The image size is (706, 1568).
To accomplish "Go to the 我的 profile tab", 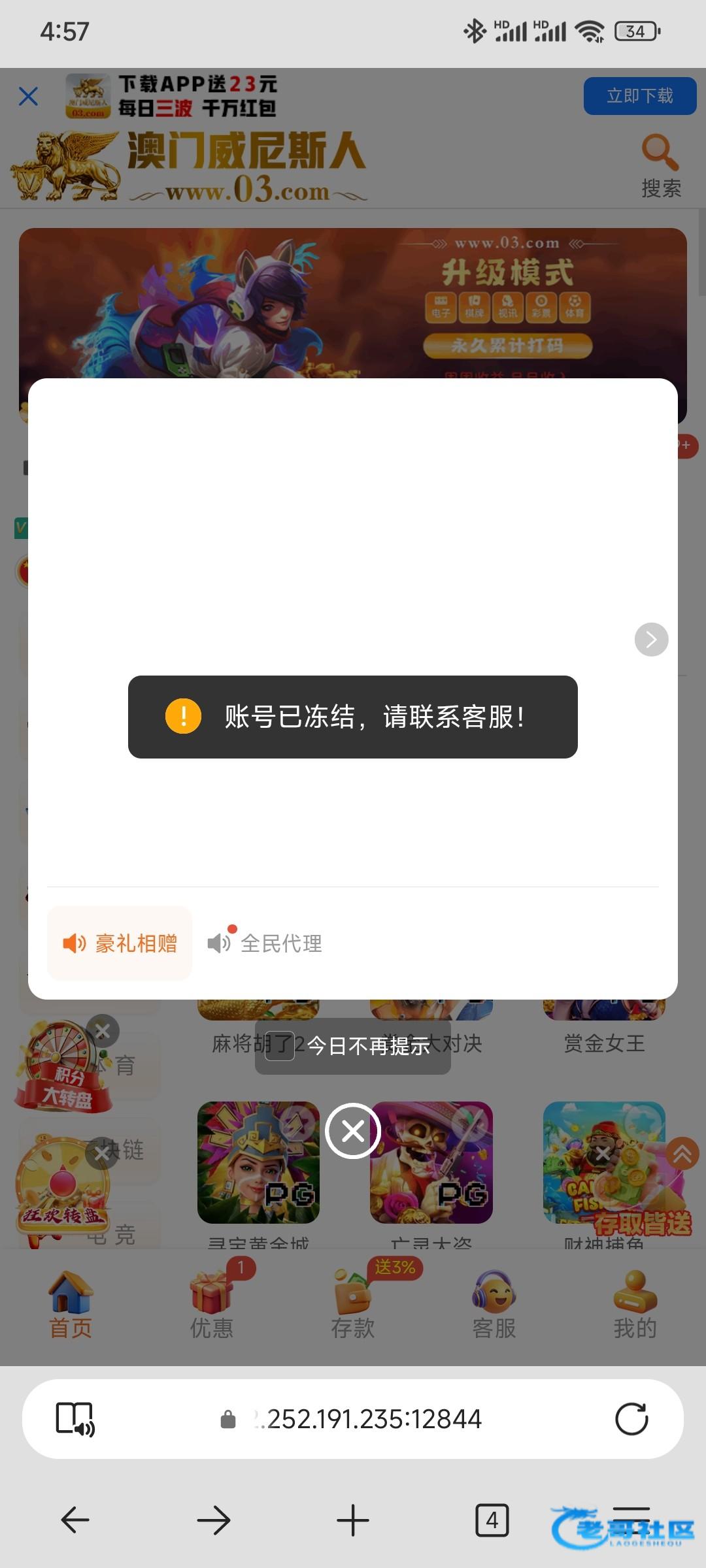I will point(635,1303).
